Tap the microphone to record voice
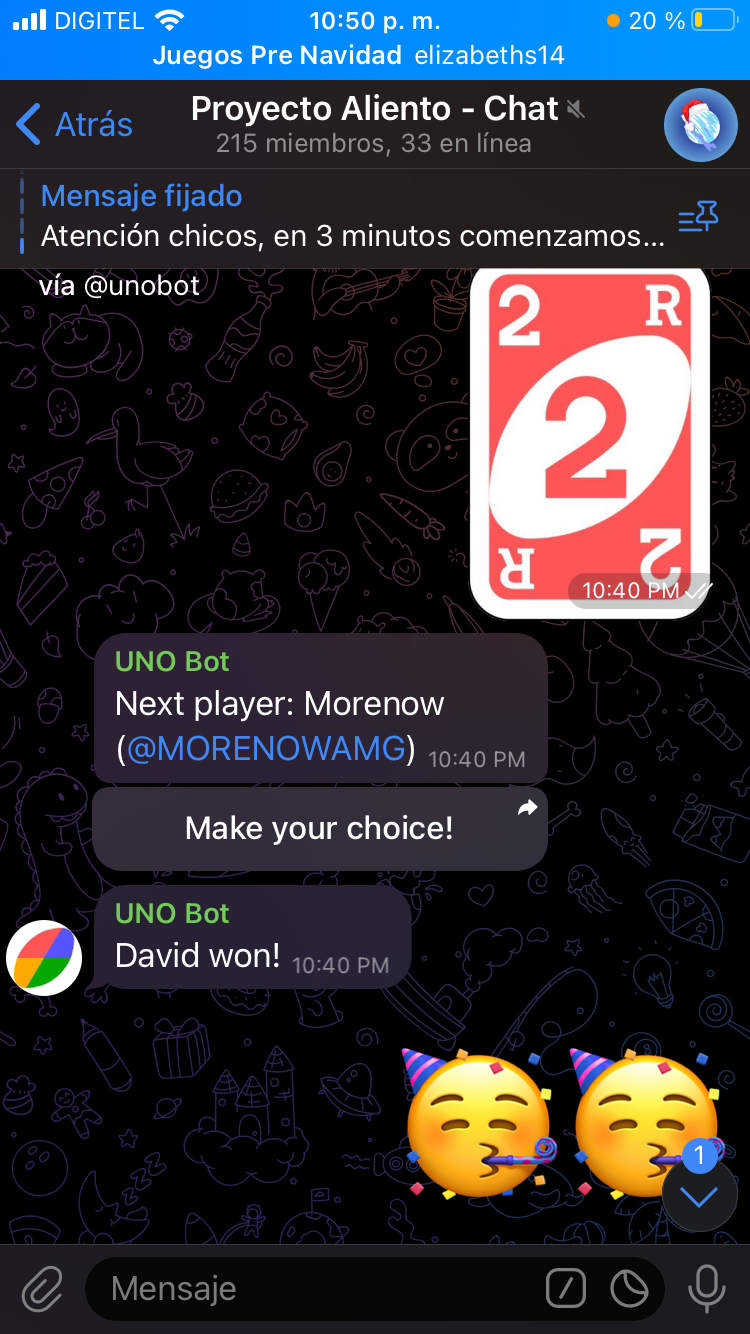750x1334 pixels. click(x=706, y=1289)
